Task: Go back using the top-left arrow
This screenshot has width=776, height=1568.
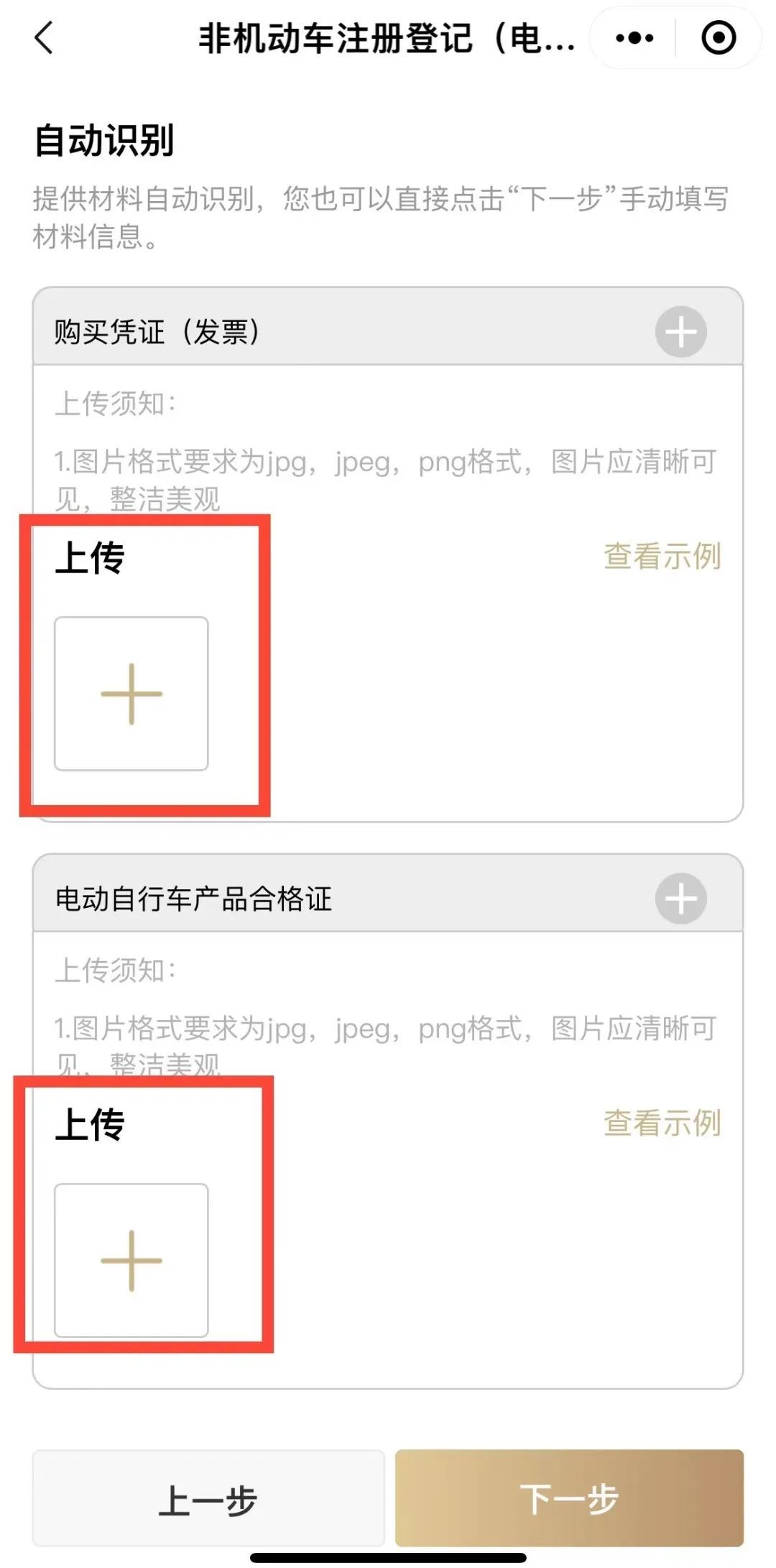Action: 45,38
